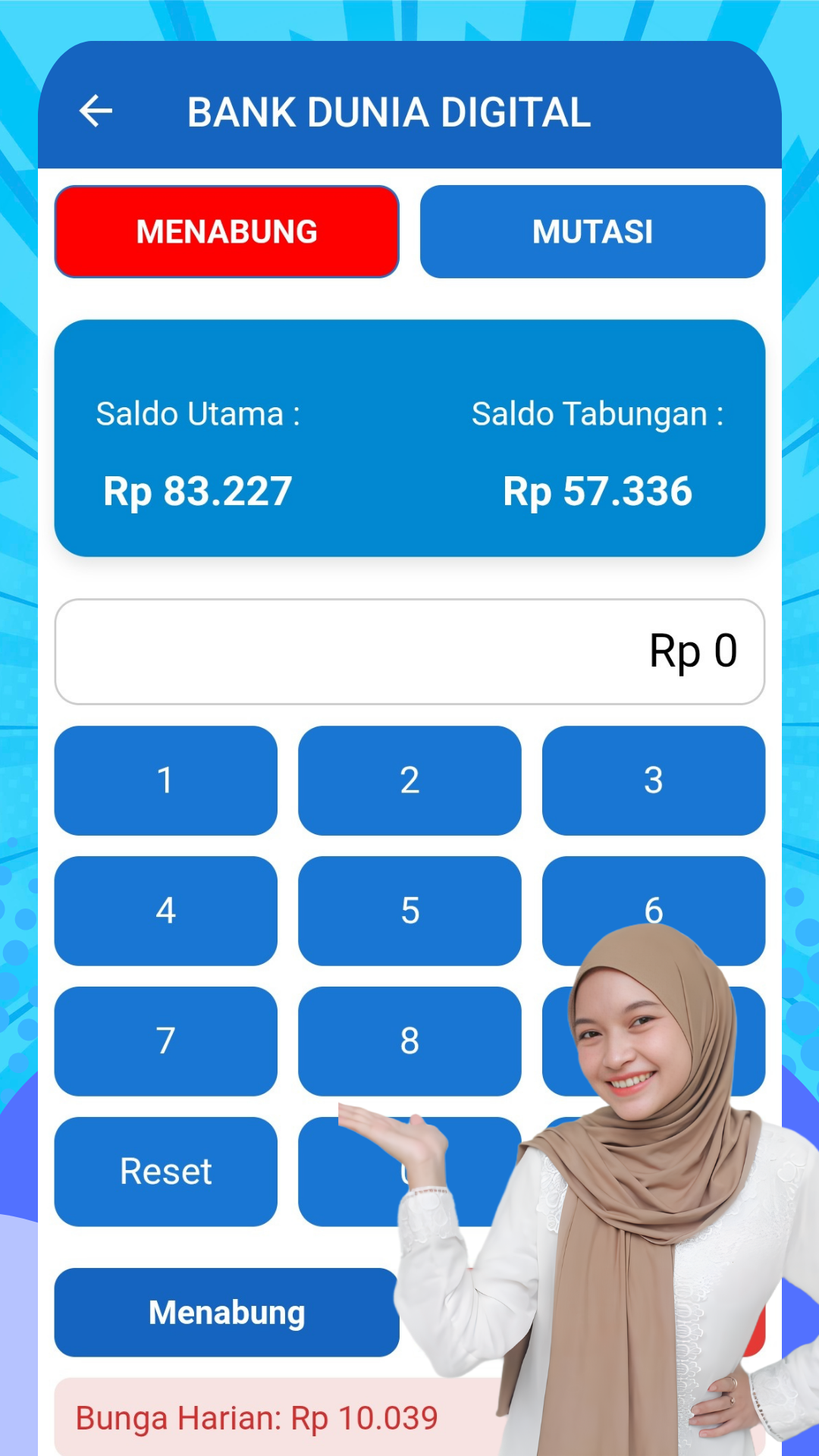Switch to the MUTASI tab
This screenshot has height=1456, width=819.
pyautogui.click(x=592, y=231)
